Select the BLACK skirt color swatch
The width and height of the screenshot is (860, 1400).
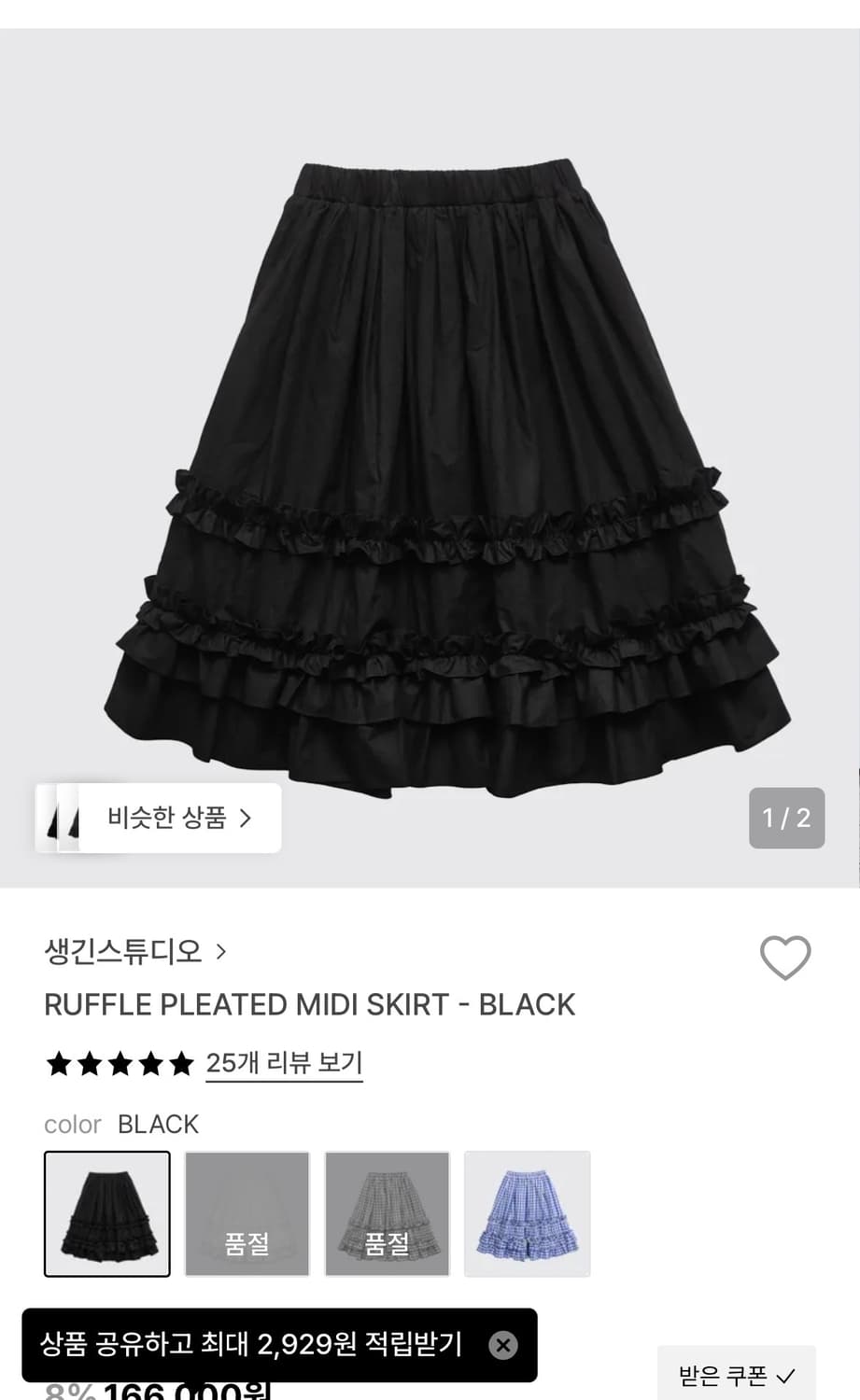click(106, 1213)
